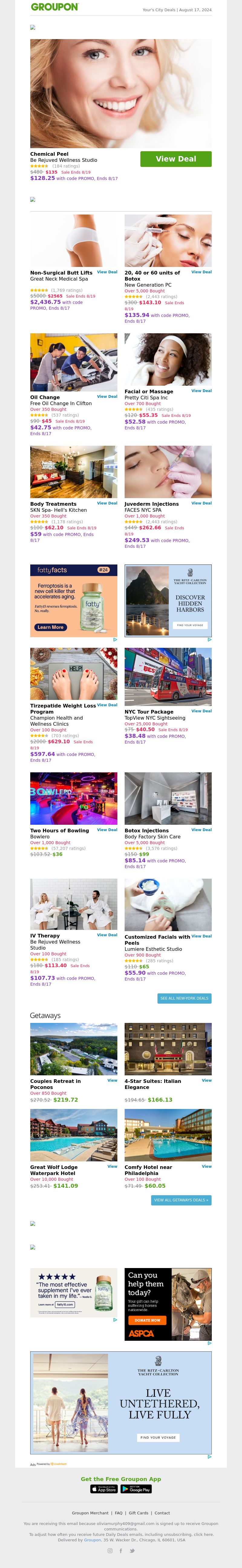Open the Groupon Merchant footer link
Screen dimensions: 242x1568
90,1513
